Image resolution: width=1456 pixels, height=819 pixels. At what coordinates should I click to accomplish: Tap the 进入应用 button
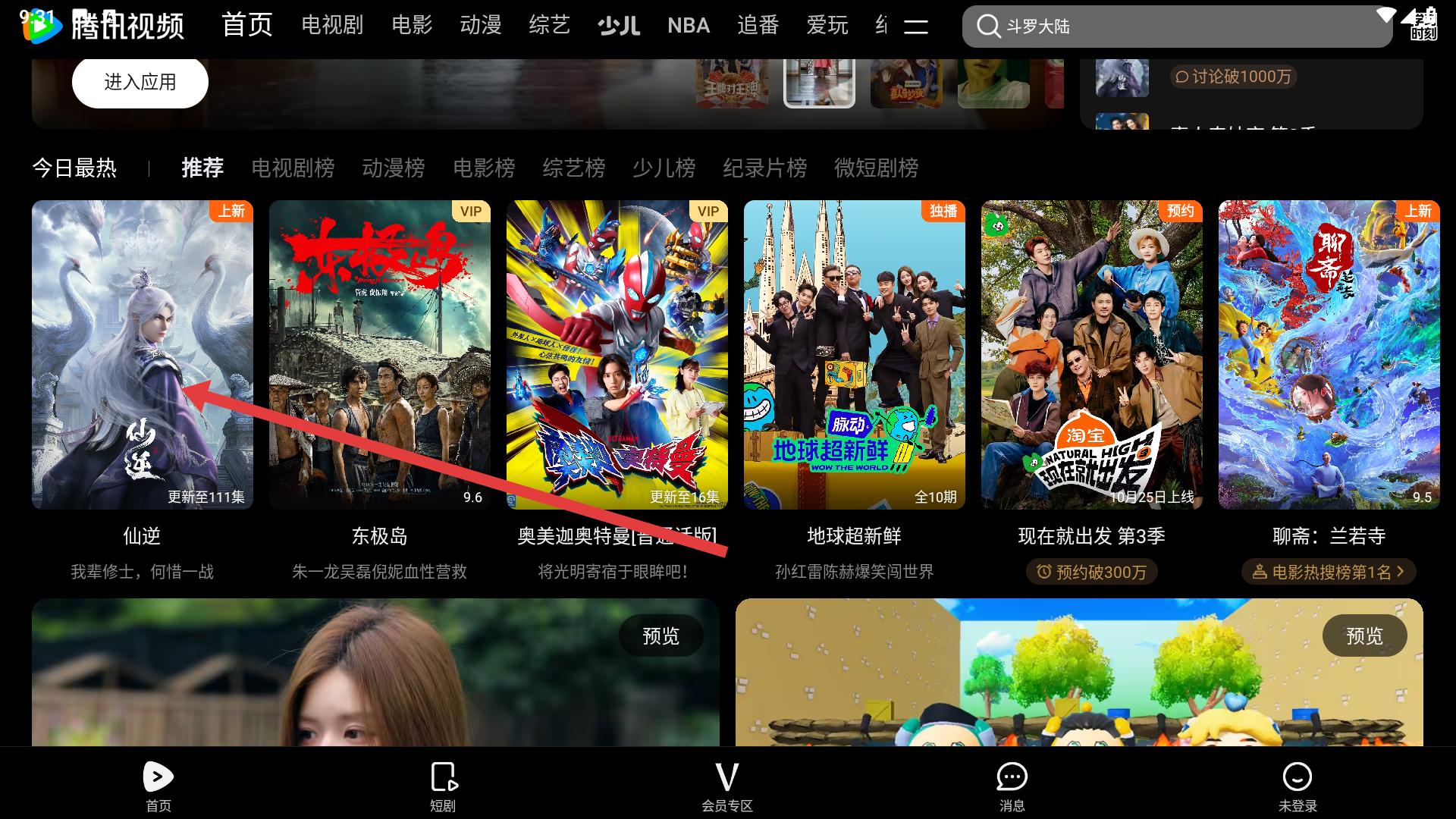click(x=140, y=82)
